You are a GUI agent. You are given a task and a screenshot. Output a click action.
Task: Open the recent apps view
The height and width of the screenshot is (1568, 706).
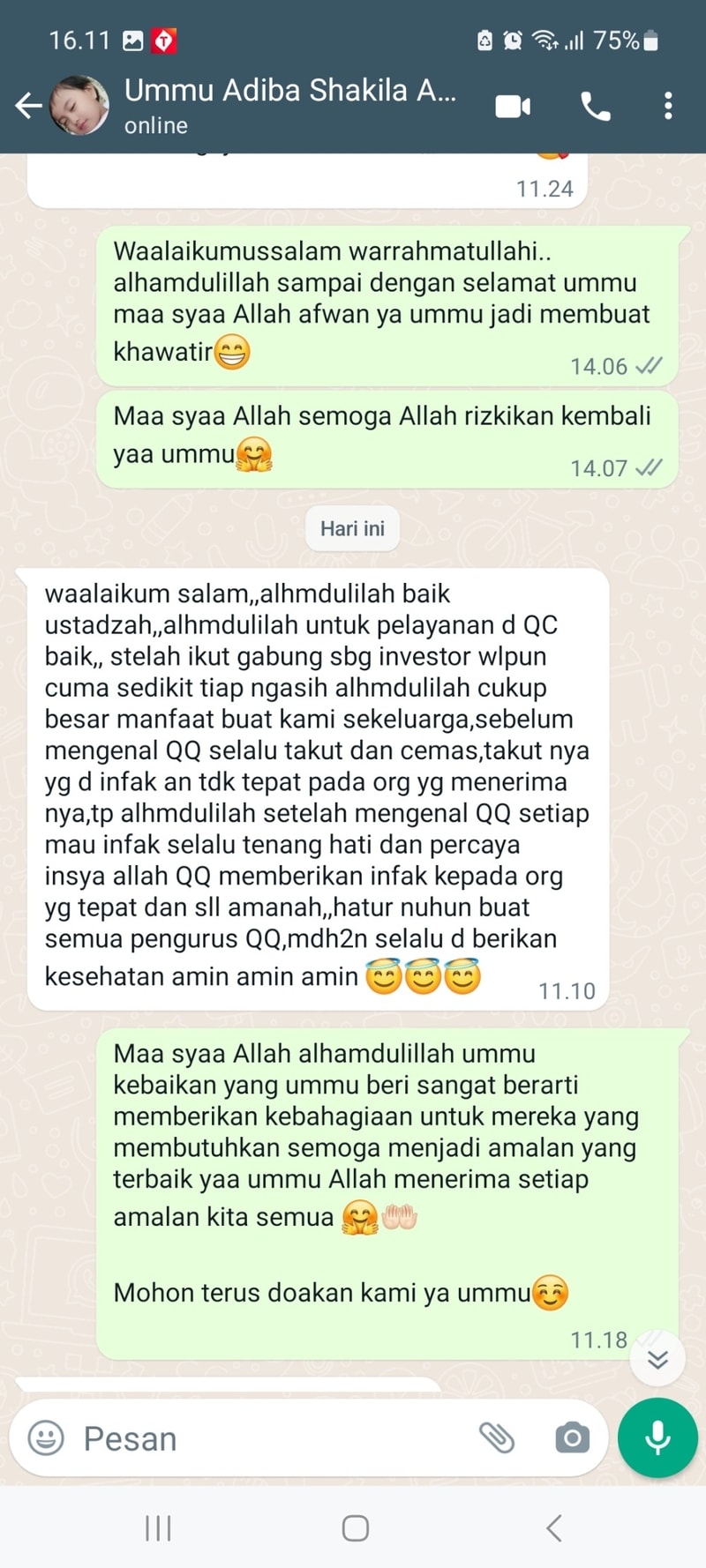click(x=158, y=1528)
